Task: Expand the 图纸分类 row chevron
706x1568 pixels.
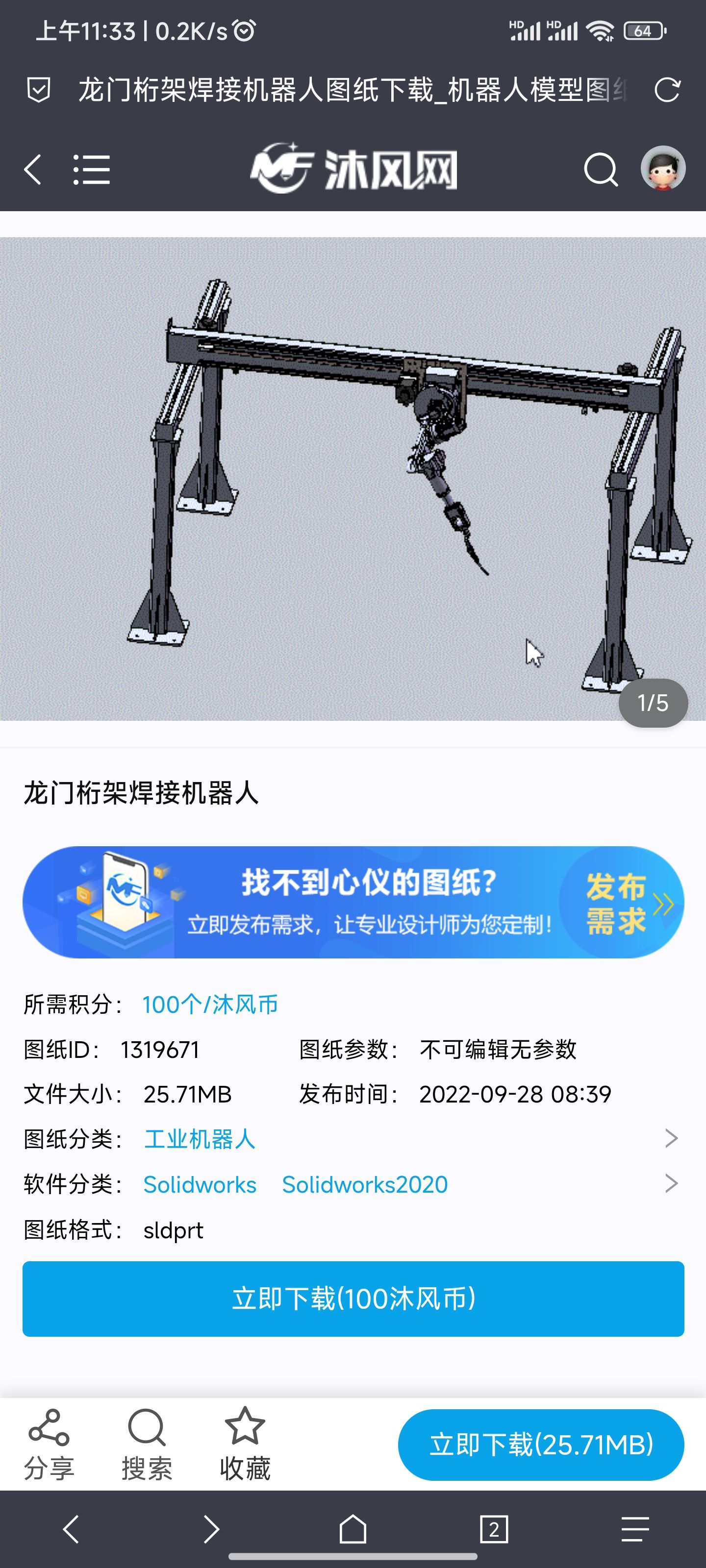Action: click(x=671, y=1138)
